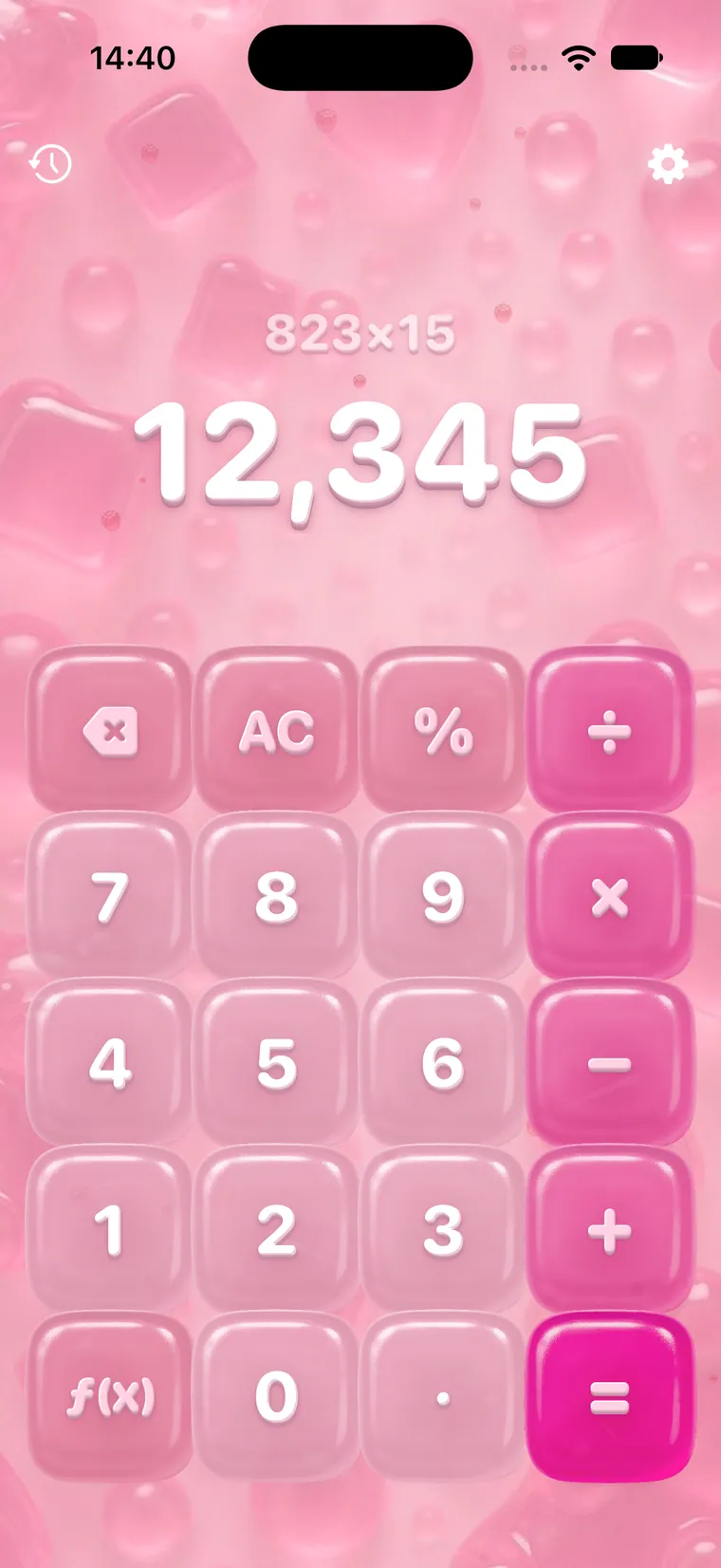Tap the backspace delete key
721x1568 pixels.
pyautogui.click(x=110, y=731)
